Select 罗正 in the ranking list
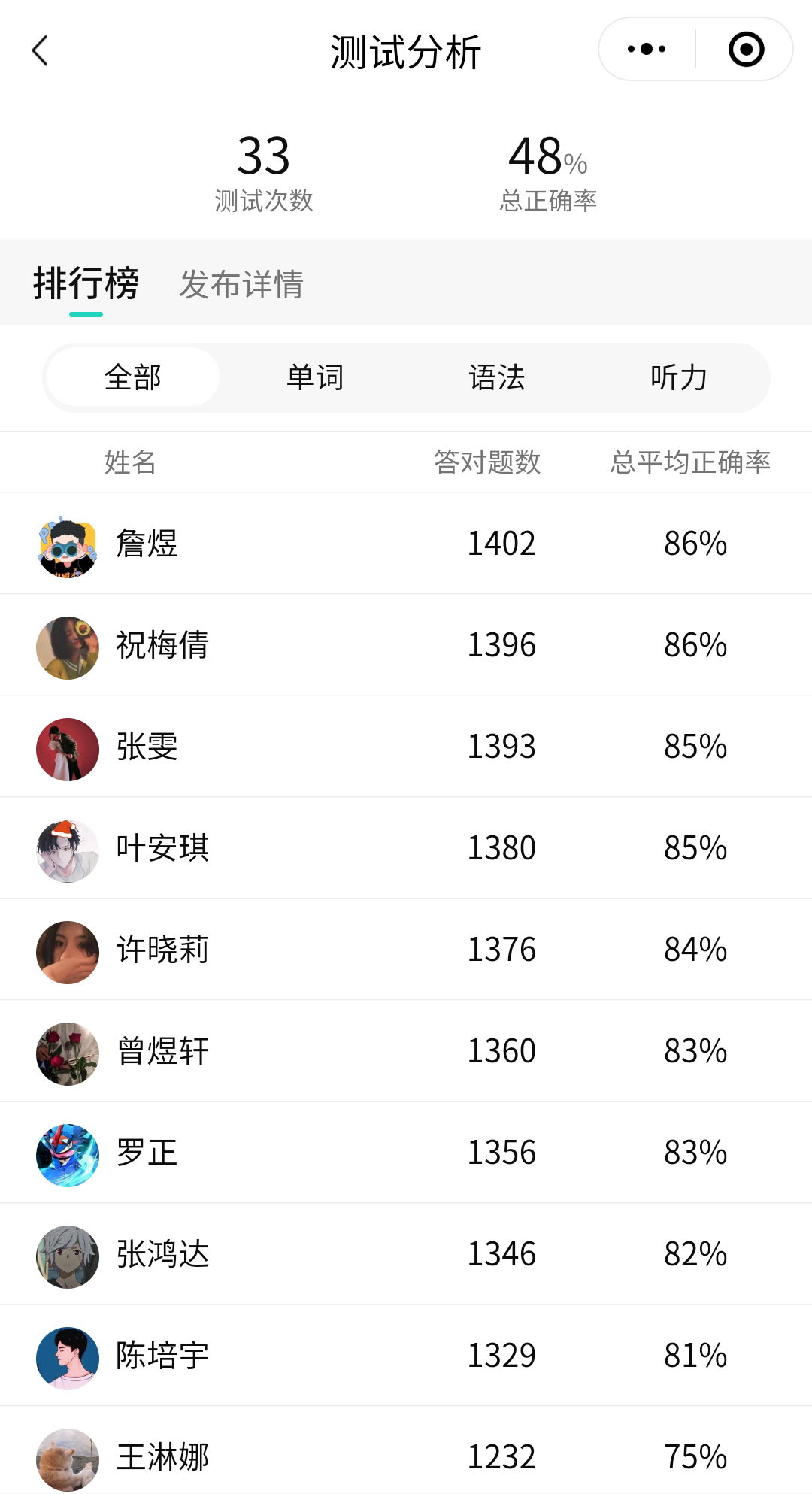812x1494 pixels. click(x=406, y=1153)
